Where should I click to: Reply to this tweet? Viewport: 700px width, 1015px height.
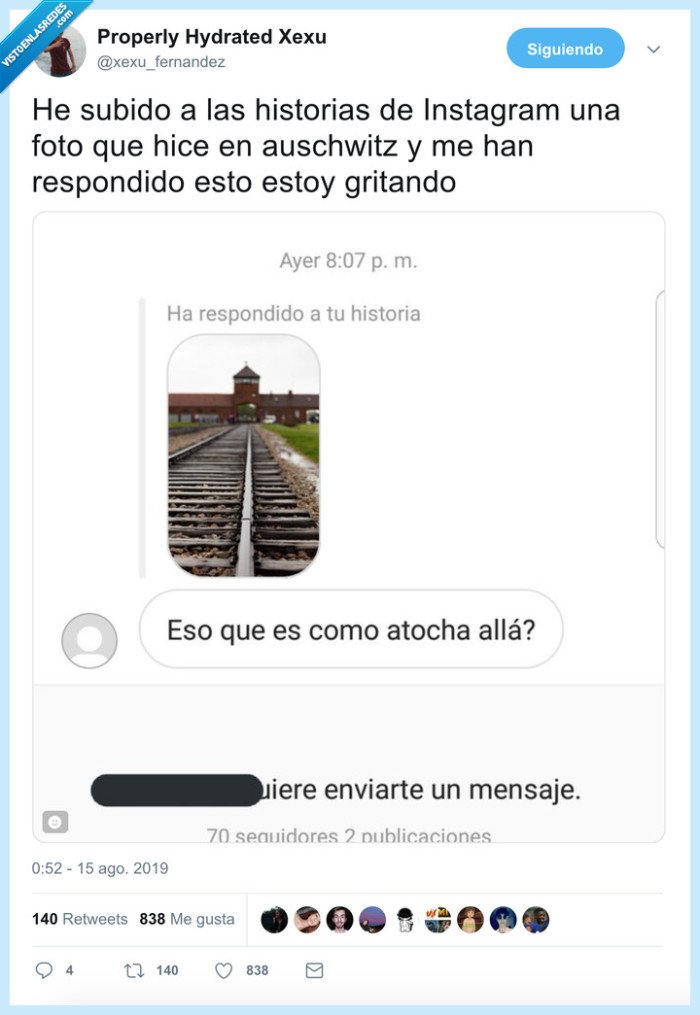[44, 970]
